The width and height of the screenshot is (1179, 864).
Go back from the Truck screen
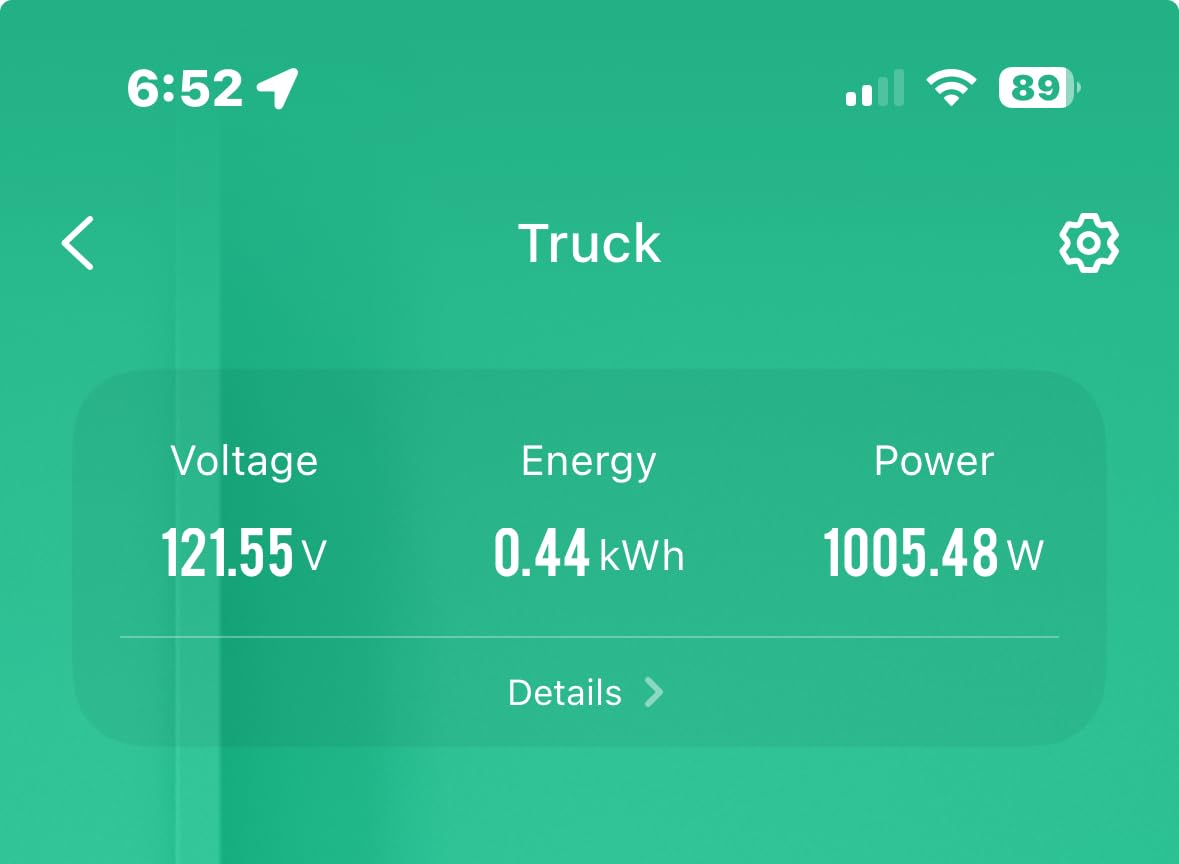click(x=78, y=243)
